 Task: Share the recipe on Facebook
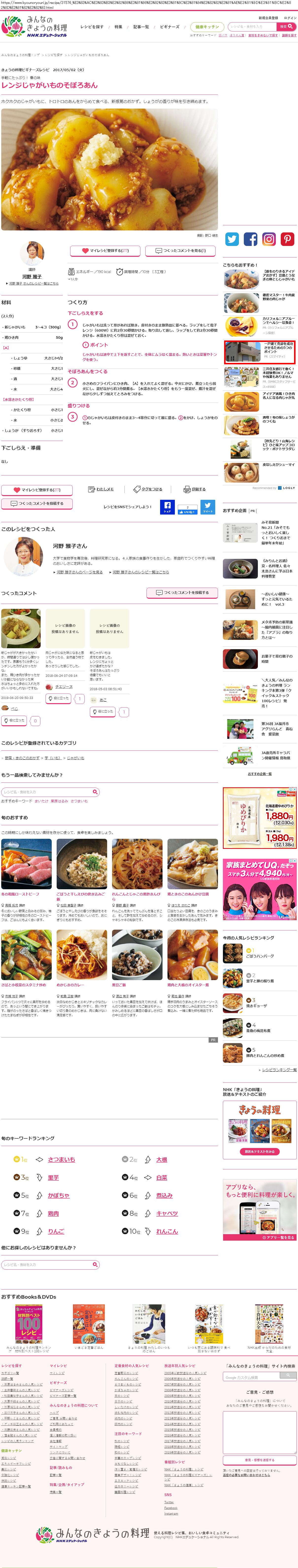pos(167,506)
